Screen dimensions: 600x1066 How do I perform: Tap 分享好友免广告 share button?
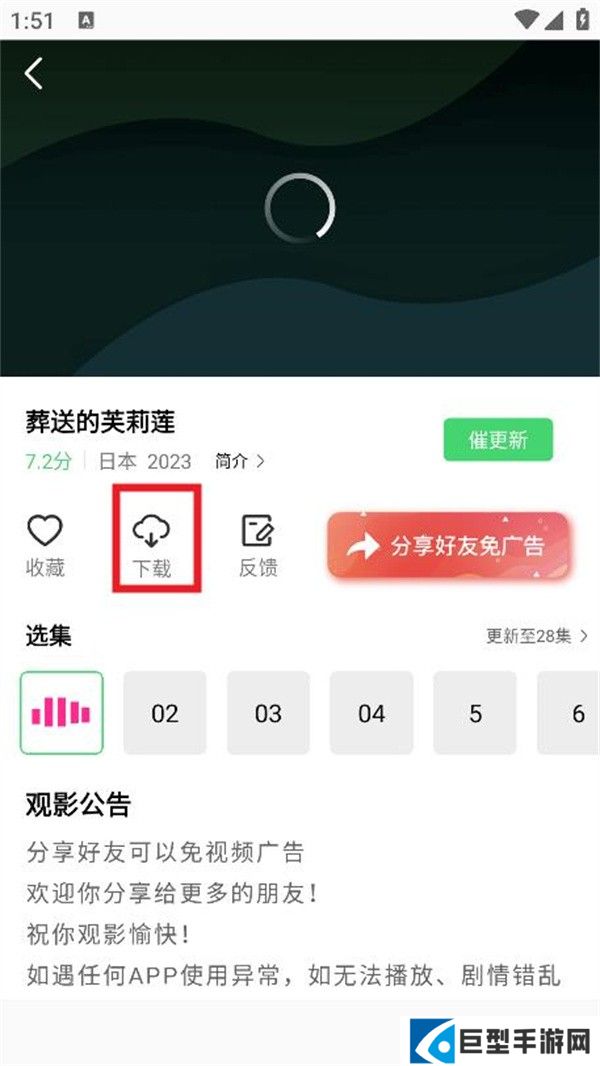[448, 545]
